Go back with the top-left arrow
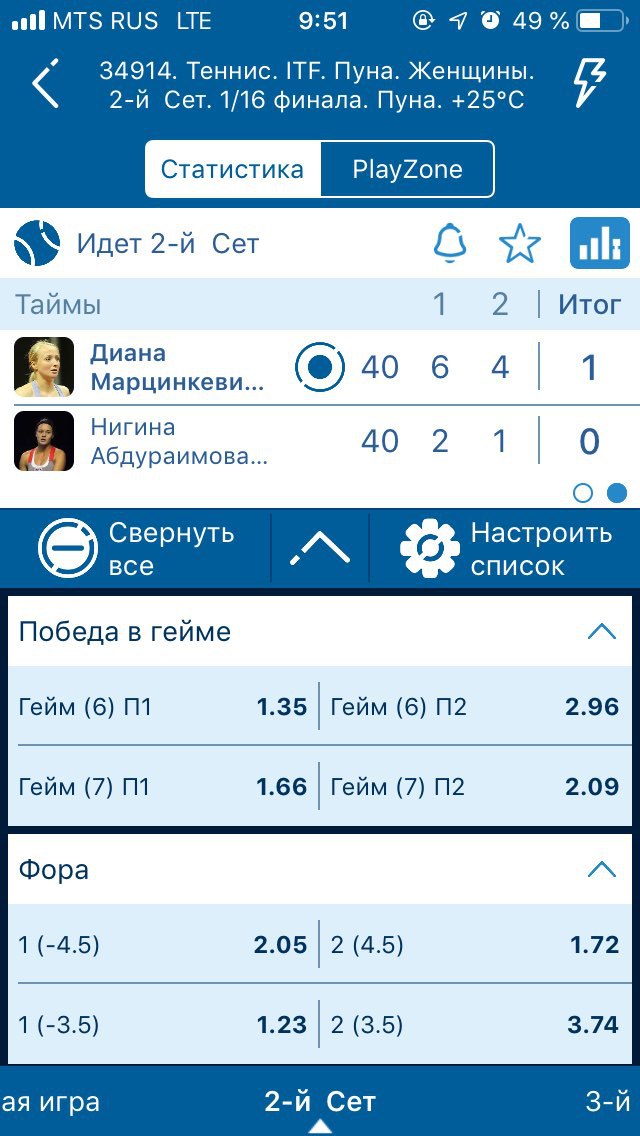This screenshot has height=1136, width=640. 45,83
